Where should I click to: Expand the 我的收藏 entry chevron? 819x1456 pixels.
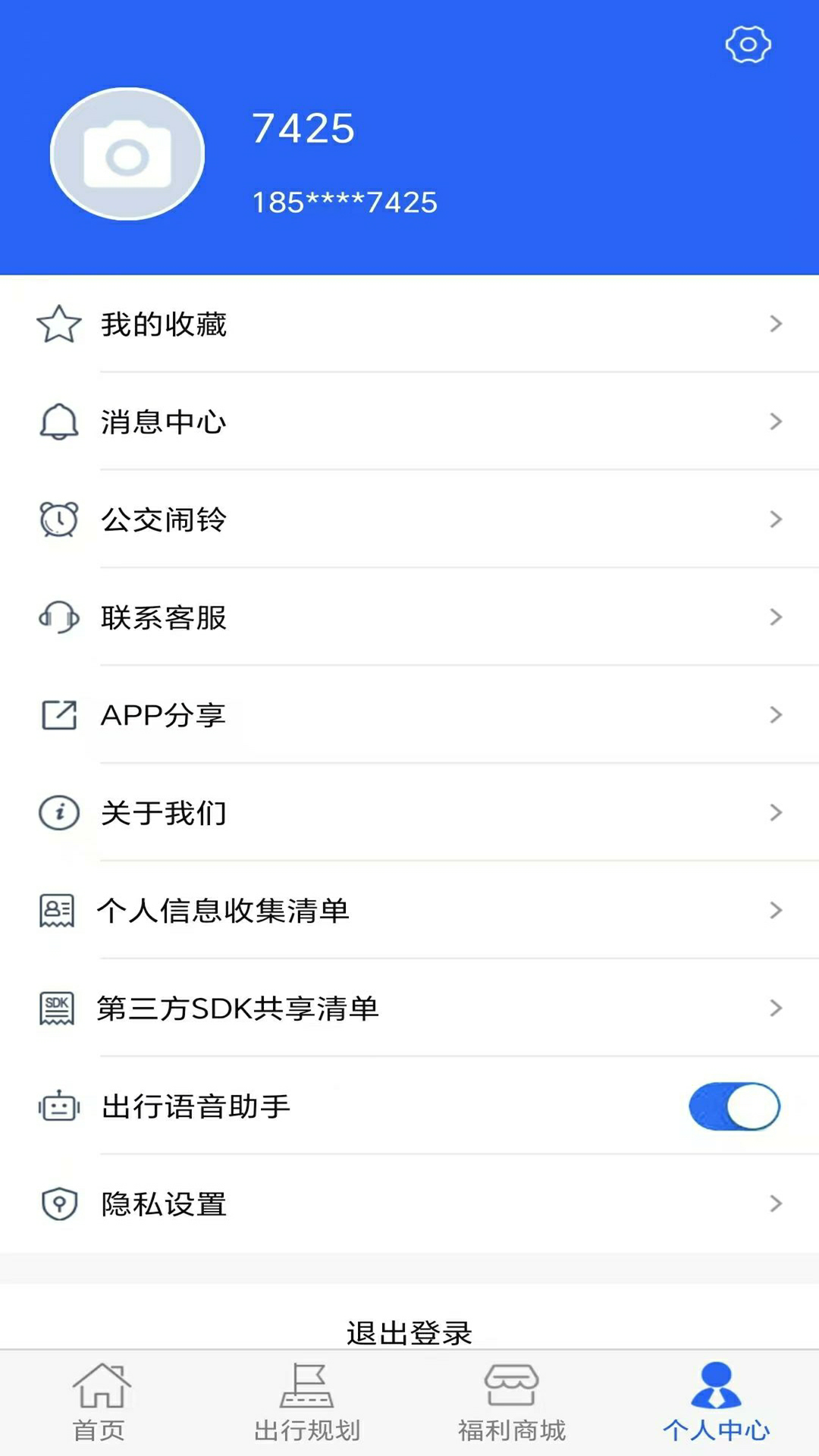pos(775,324)
